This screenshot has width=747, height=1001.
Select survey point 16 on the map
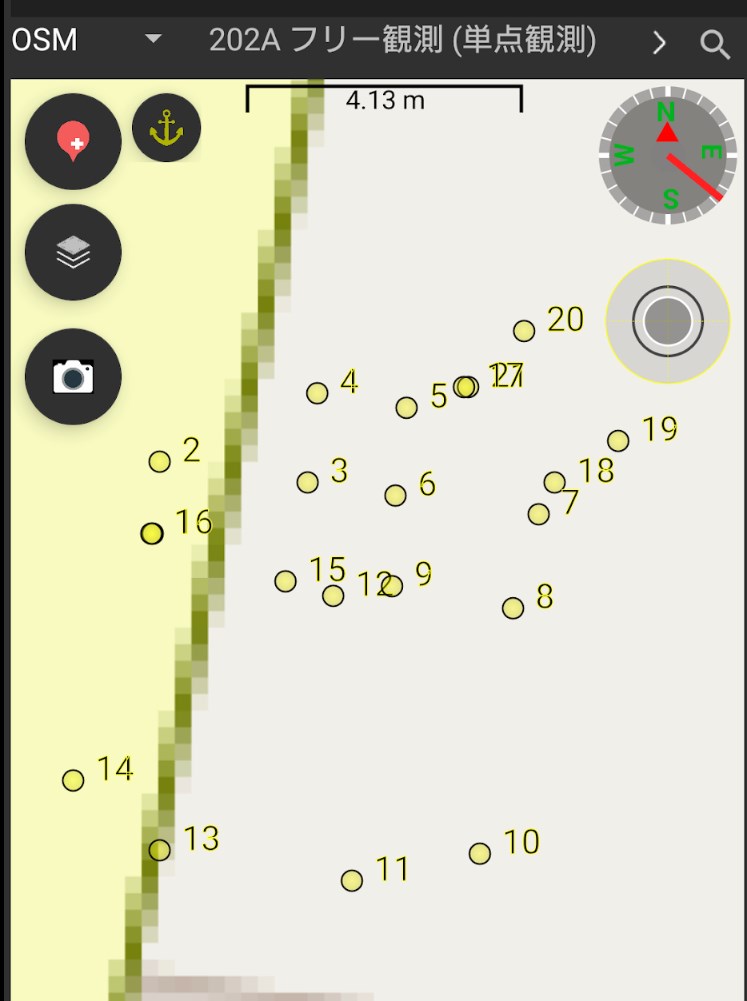tap(151, 533)
